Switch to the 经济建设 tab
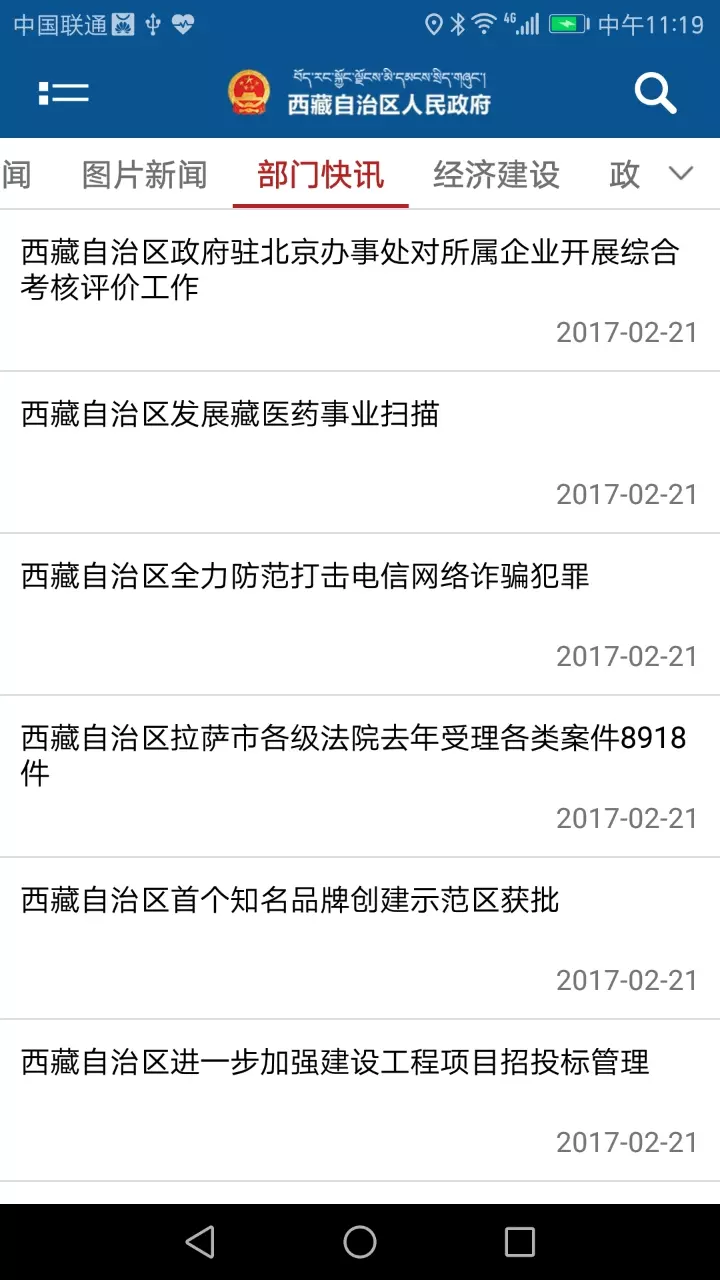This screenshot has width=720, height=1280. (x=496, y=175)
